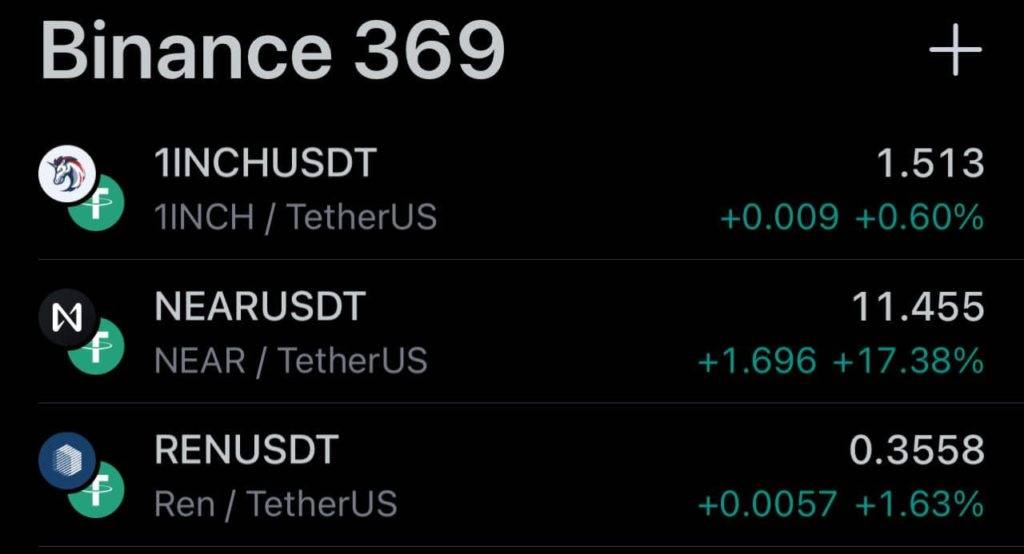Image resolution: width=1024 pixels, height=554 pixels.
Task: Open the NEARUSDT watchlist row
Action: [x=510, y=333]
